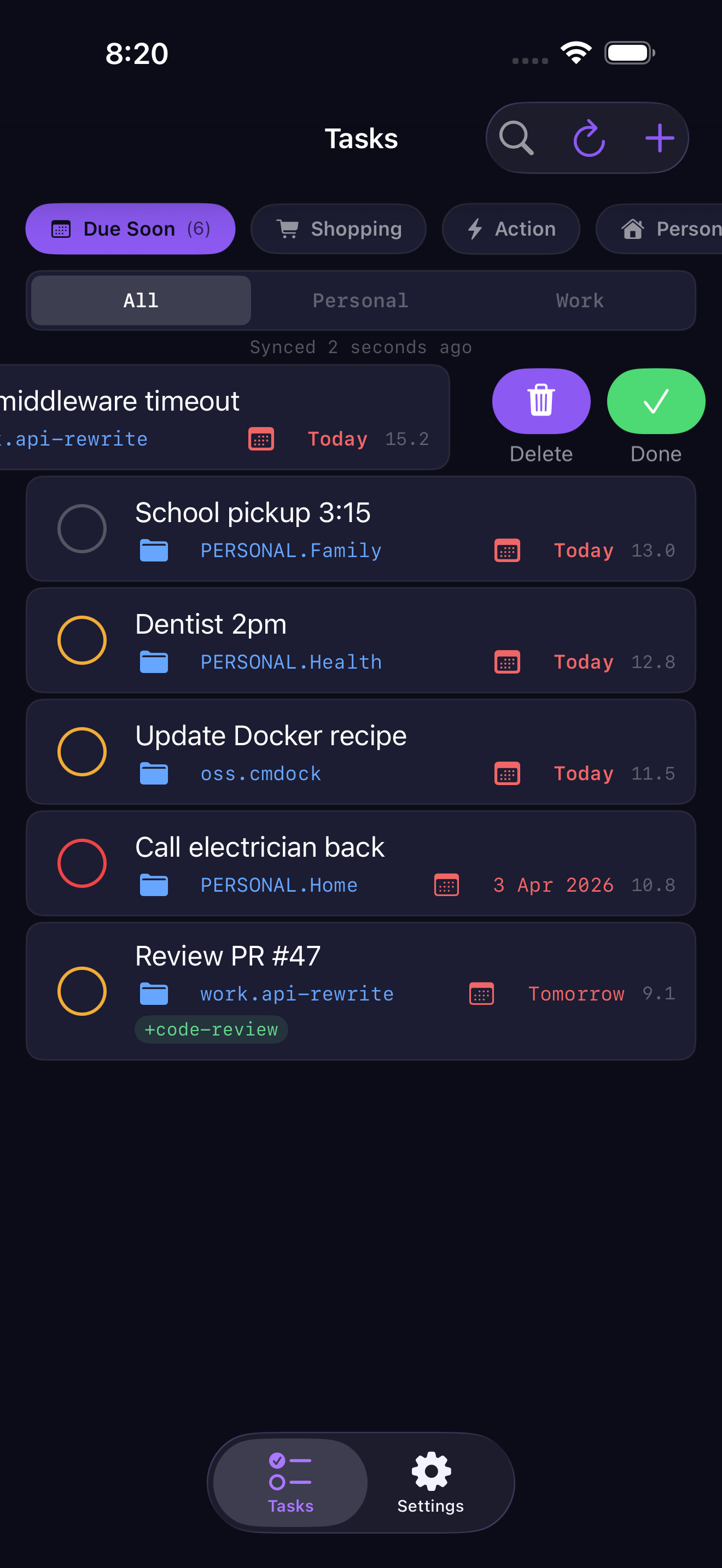Delete the middleware timeout task via trash icon
Viewport: 722px width, 1568px height.
[540, 401]
